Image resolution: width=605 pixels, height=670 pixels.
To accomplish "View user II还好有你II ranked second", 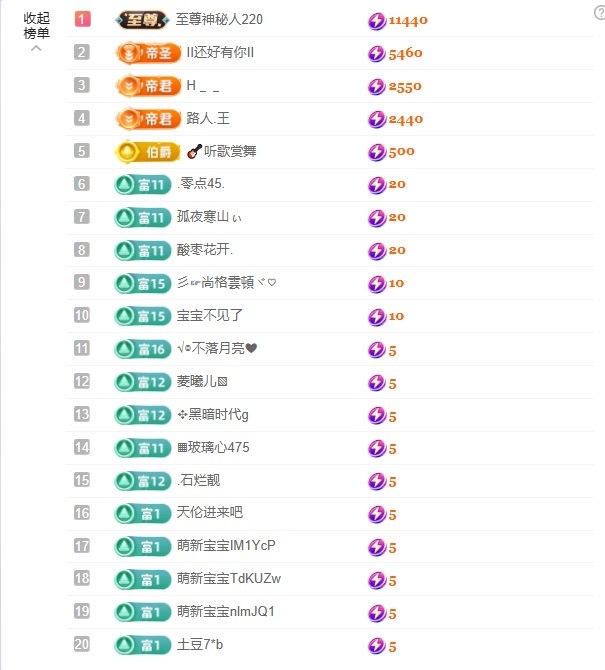I will coord(220,53).
